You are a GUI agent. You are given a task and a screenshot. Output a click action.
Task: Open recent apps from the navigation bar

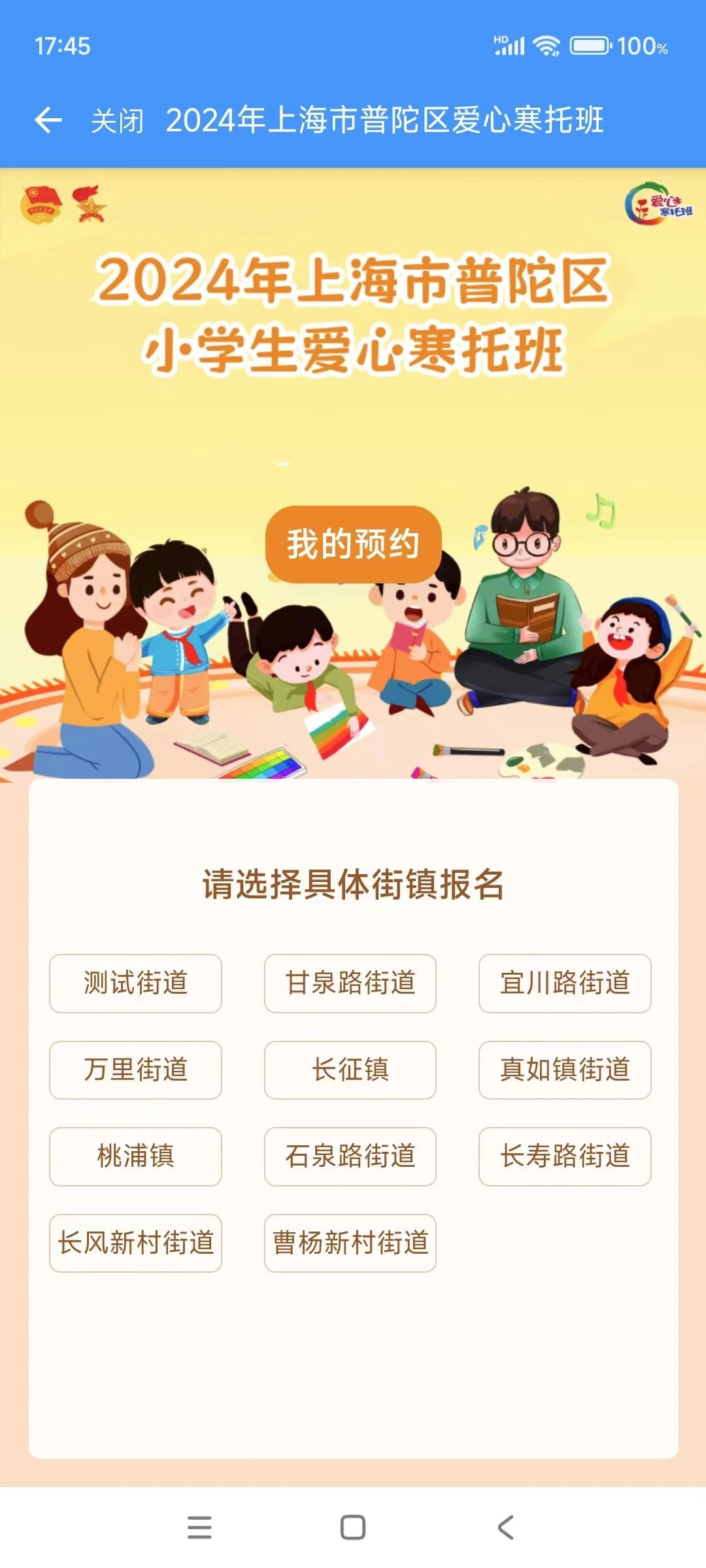coord(199,1527)
